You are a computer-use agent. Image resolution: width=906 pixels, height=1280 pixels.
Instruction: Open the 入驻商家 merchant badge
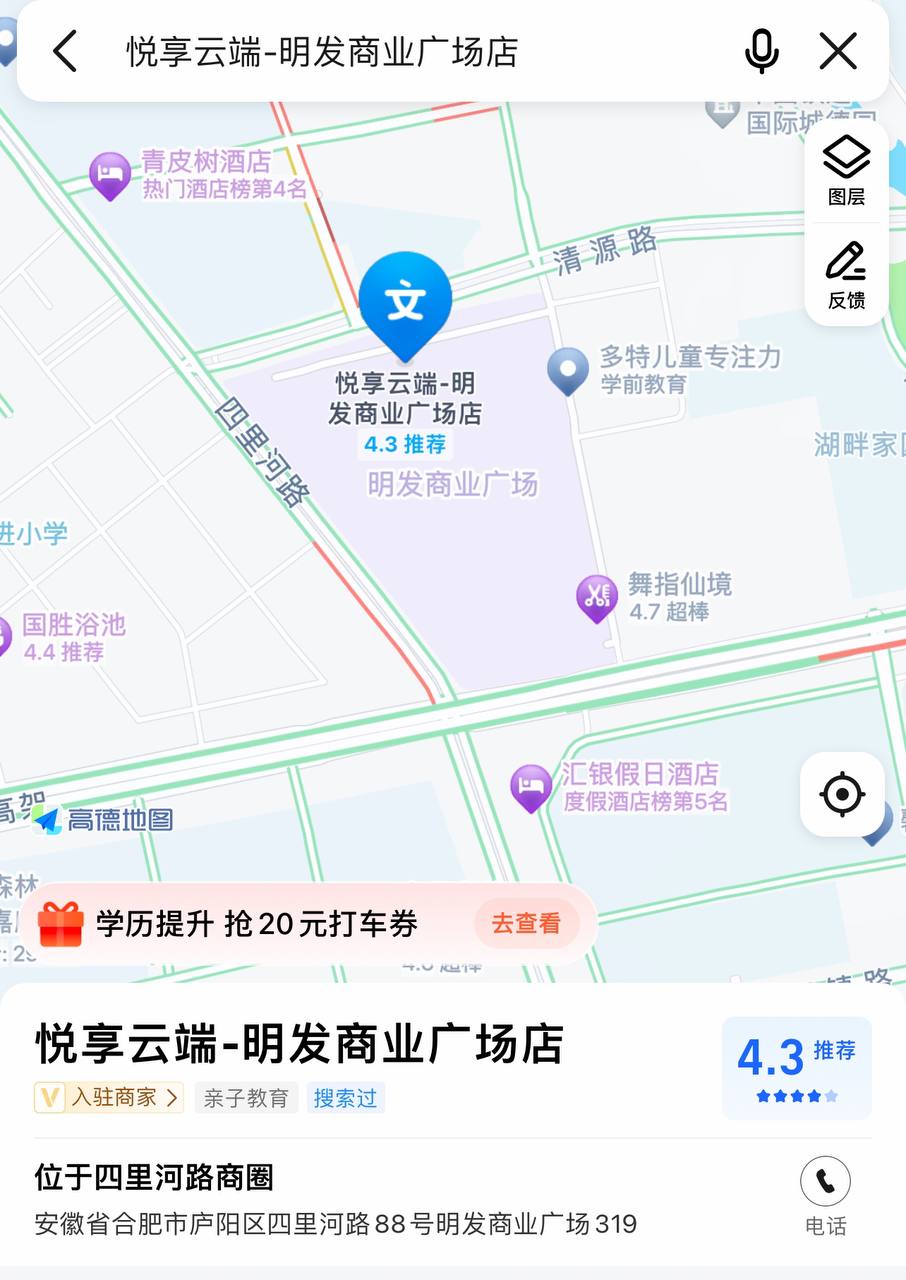pyautogui.click(x=109, y=1097)
